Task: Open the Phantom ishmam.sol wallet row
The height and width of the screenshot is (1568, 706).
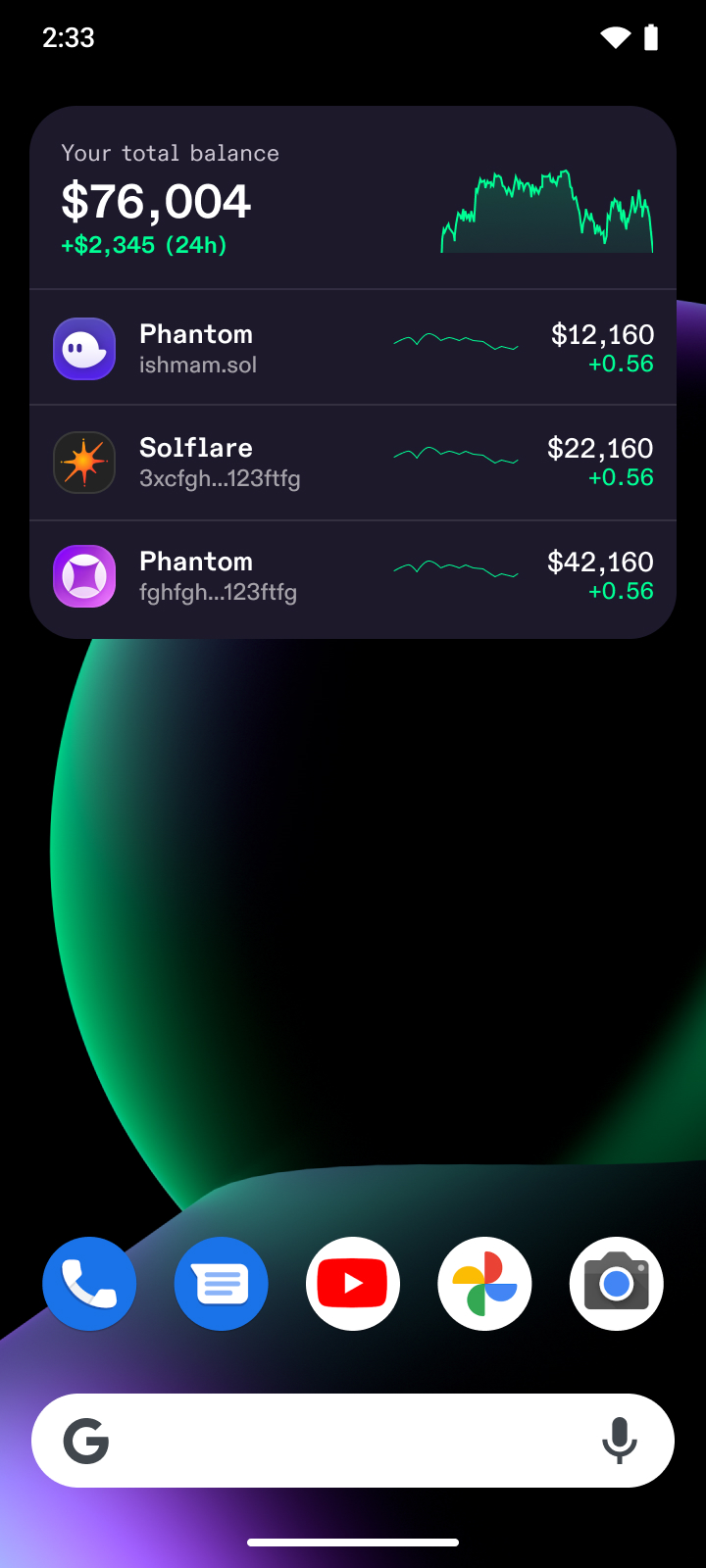Action: 353,348
